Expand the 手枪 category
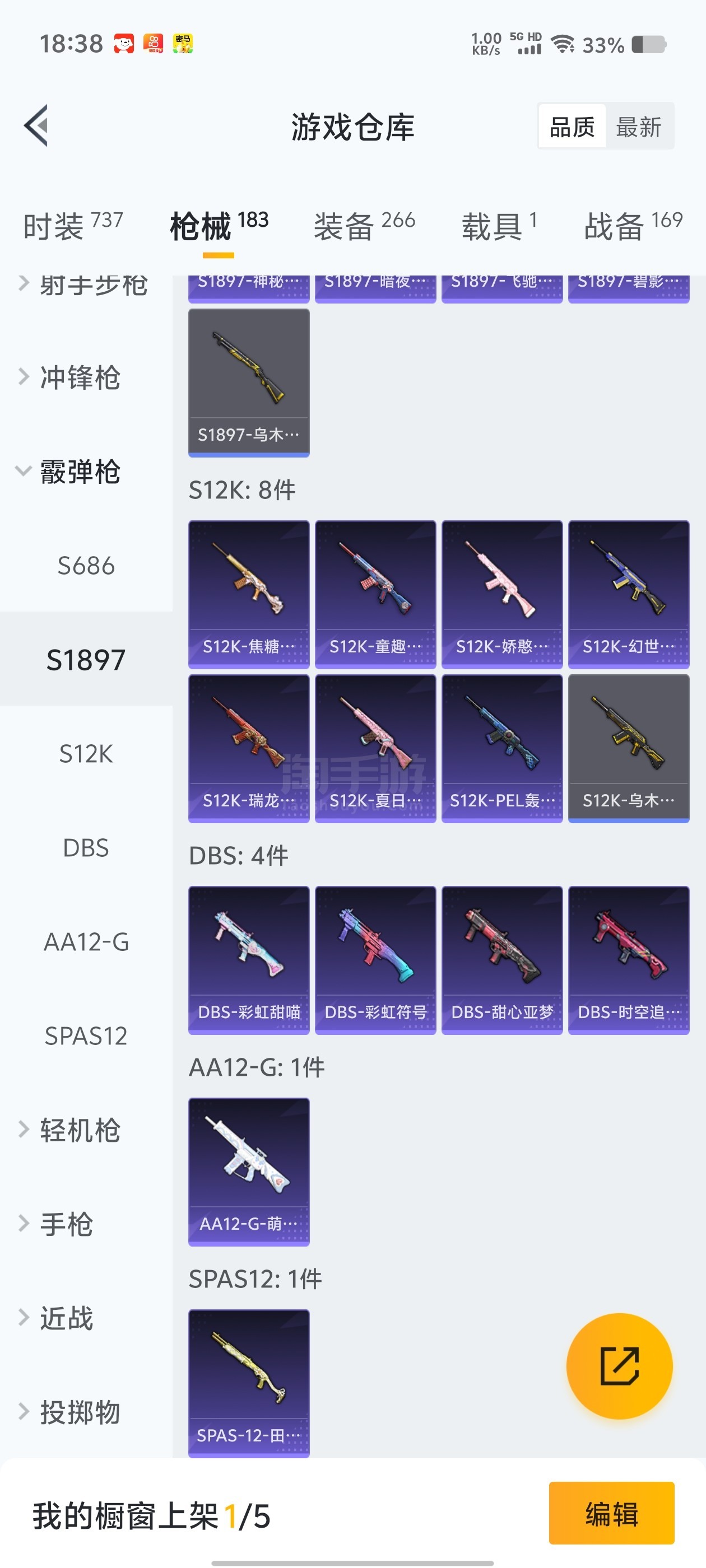 [x=66, y=1224]
